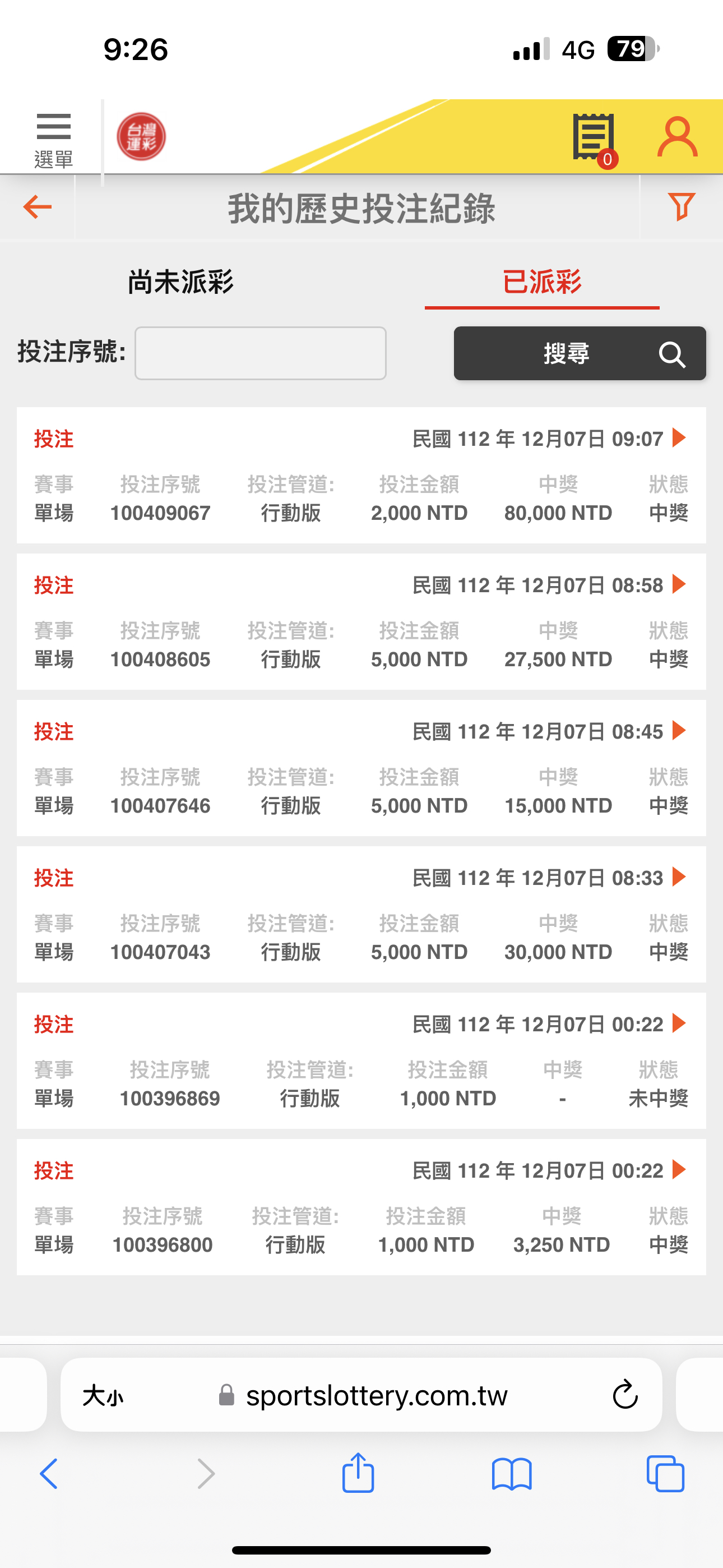The height and width of the screenshot is (1568, 723).
Task: Open the 未中獎 bet 100396869
Action: [361, 1060]
